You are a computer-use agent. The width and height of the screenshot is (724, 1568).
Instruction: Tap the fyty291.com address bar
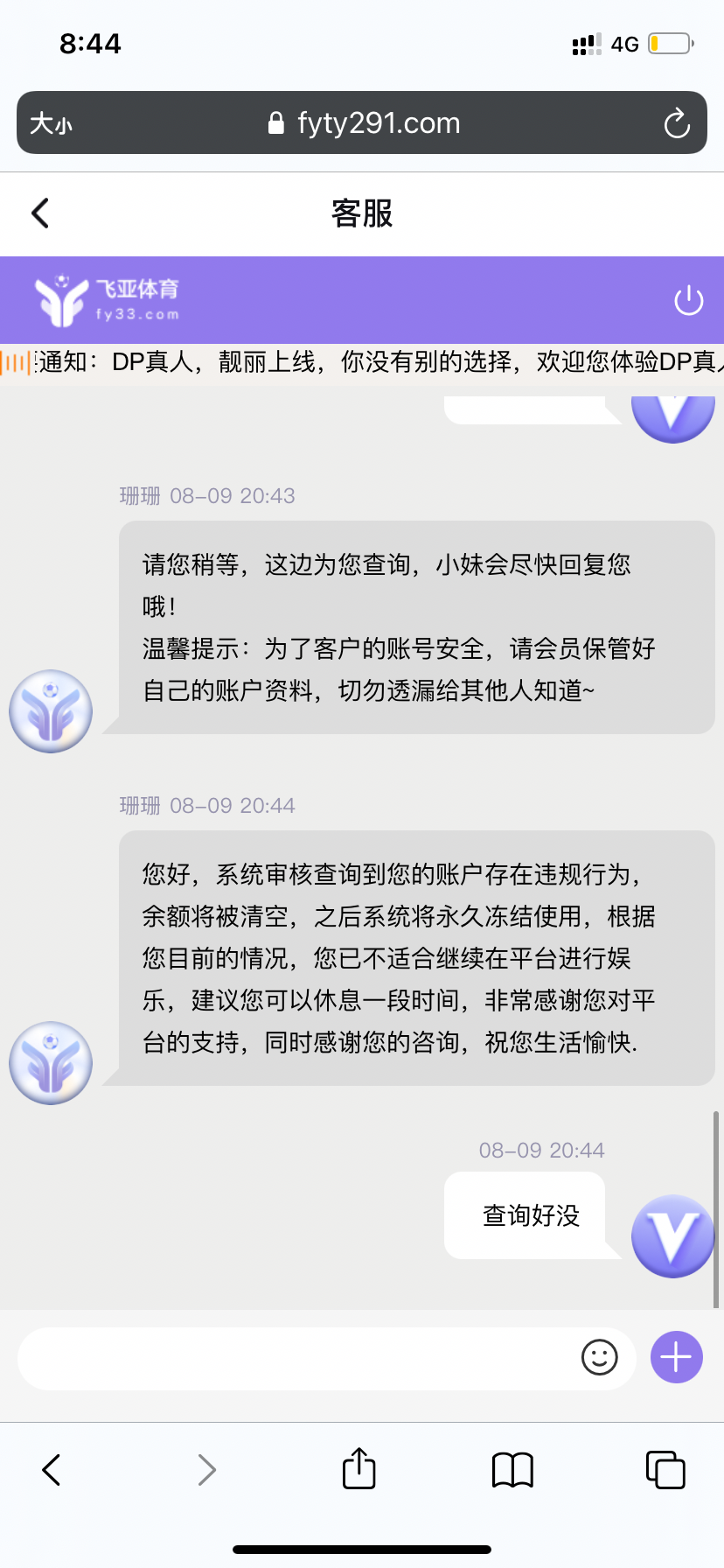[363, 123]
